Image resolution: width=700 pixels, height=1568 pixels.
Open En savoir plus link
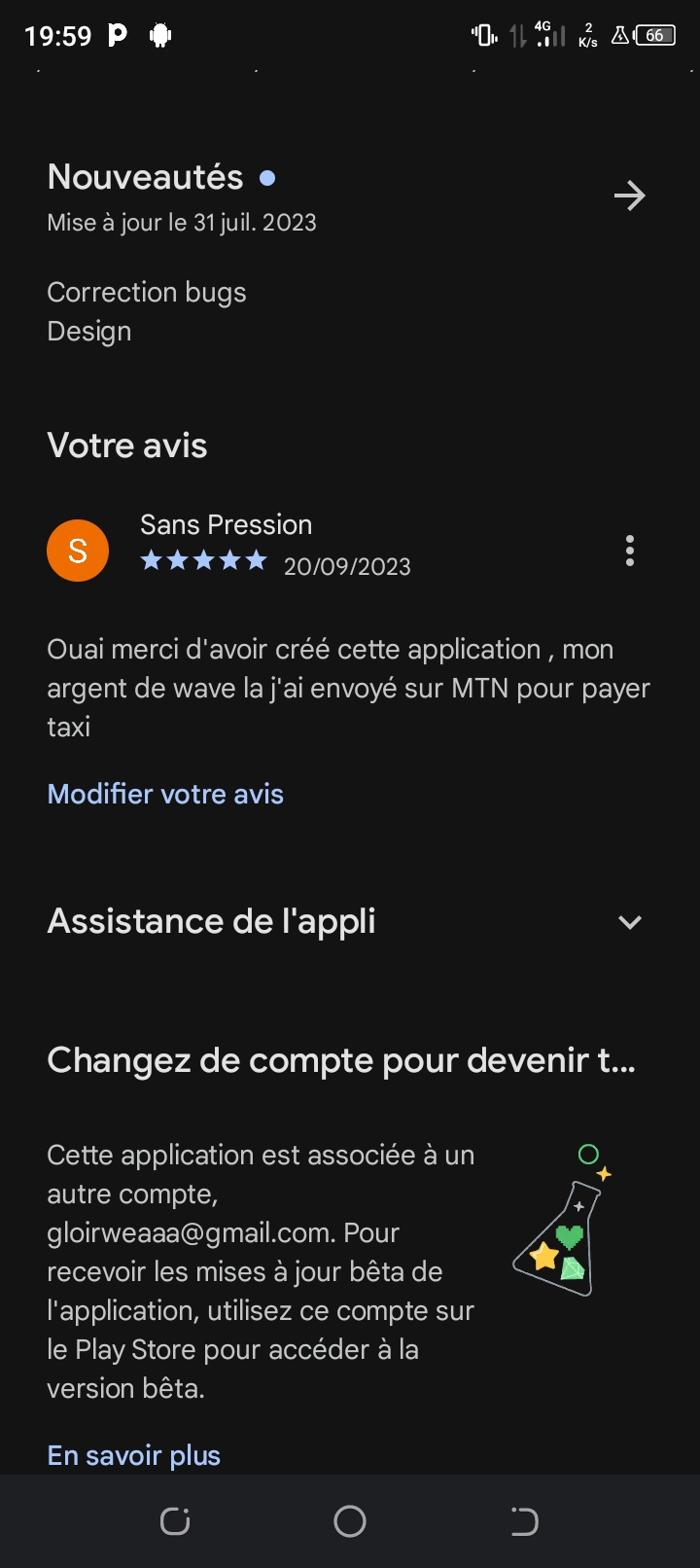[x=134, y=1455]
